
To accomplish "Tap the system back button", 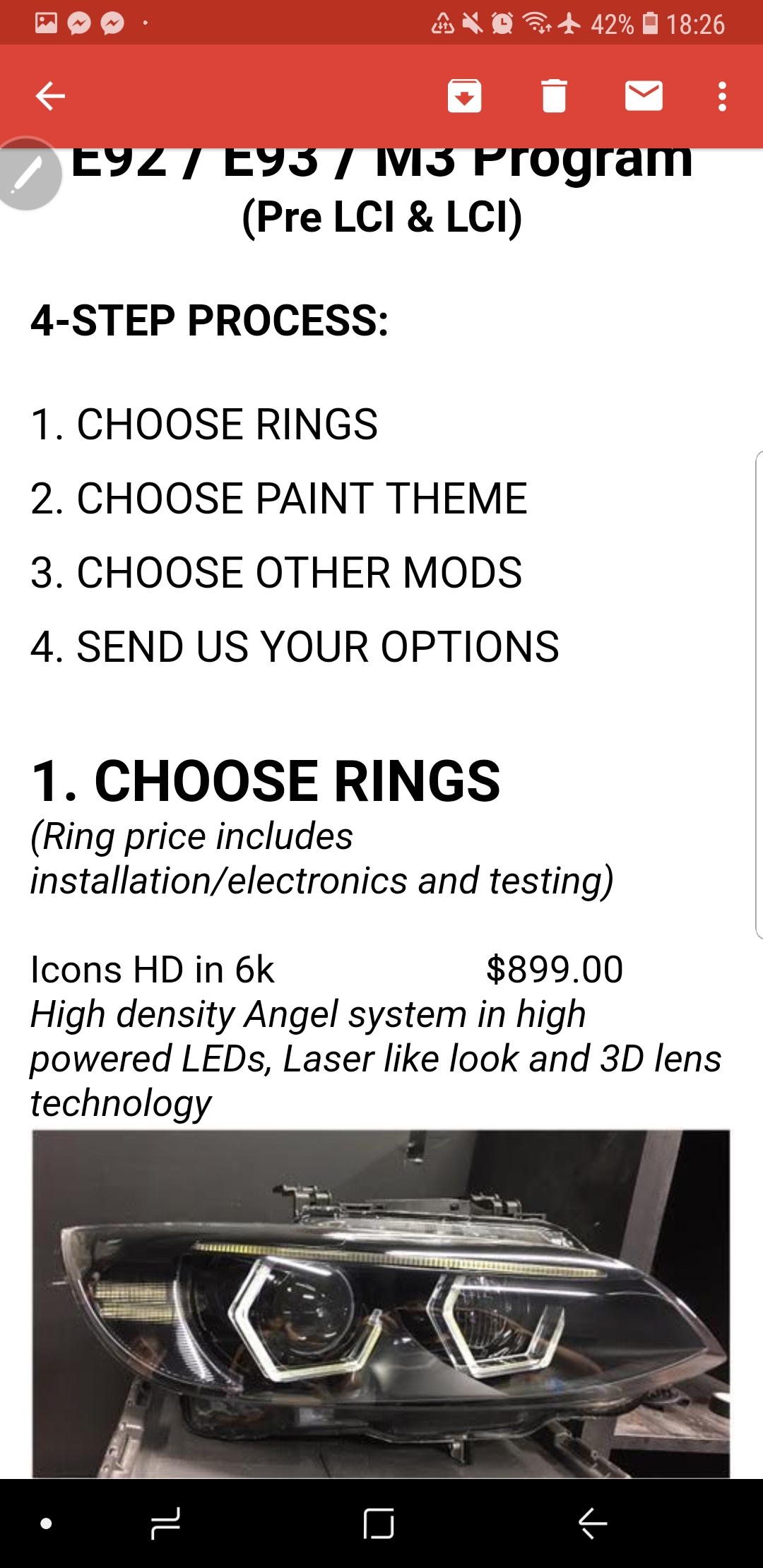I will tap(593, 1524).
